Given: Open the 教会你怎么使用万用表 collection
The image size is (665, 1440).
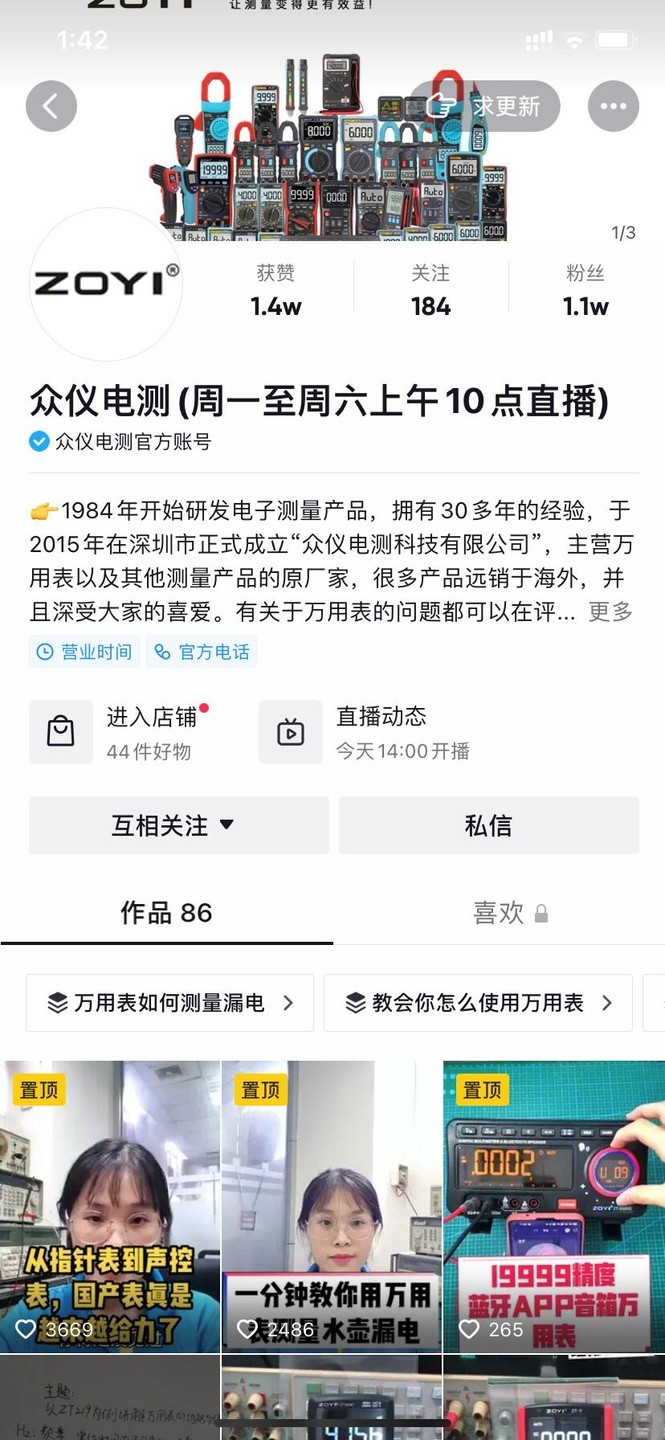Looking at the screenshot, I should tap(478, 1002).
